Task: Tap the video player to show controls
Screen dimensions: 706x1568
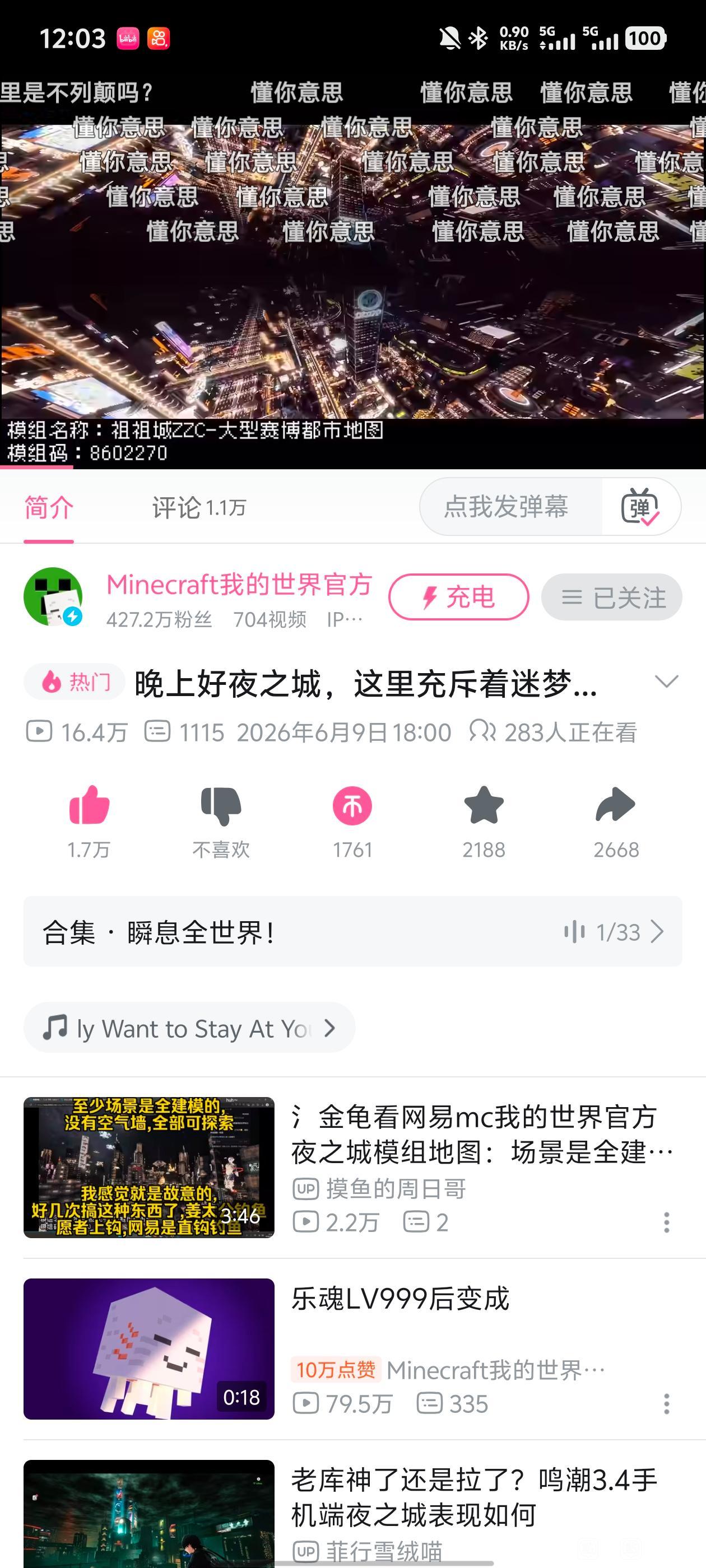Action: coord(352,272)
